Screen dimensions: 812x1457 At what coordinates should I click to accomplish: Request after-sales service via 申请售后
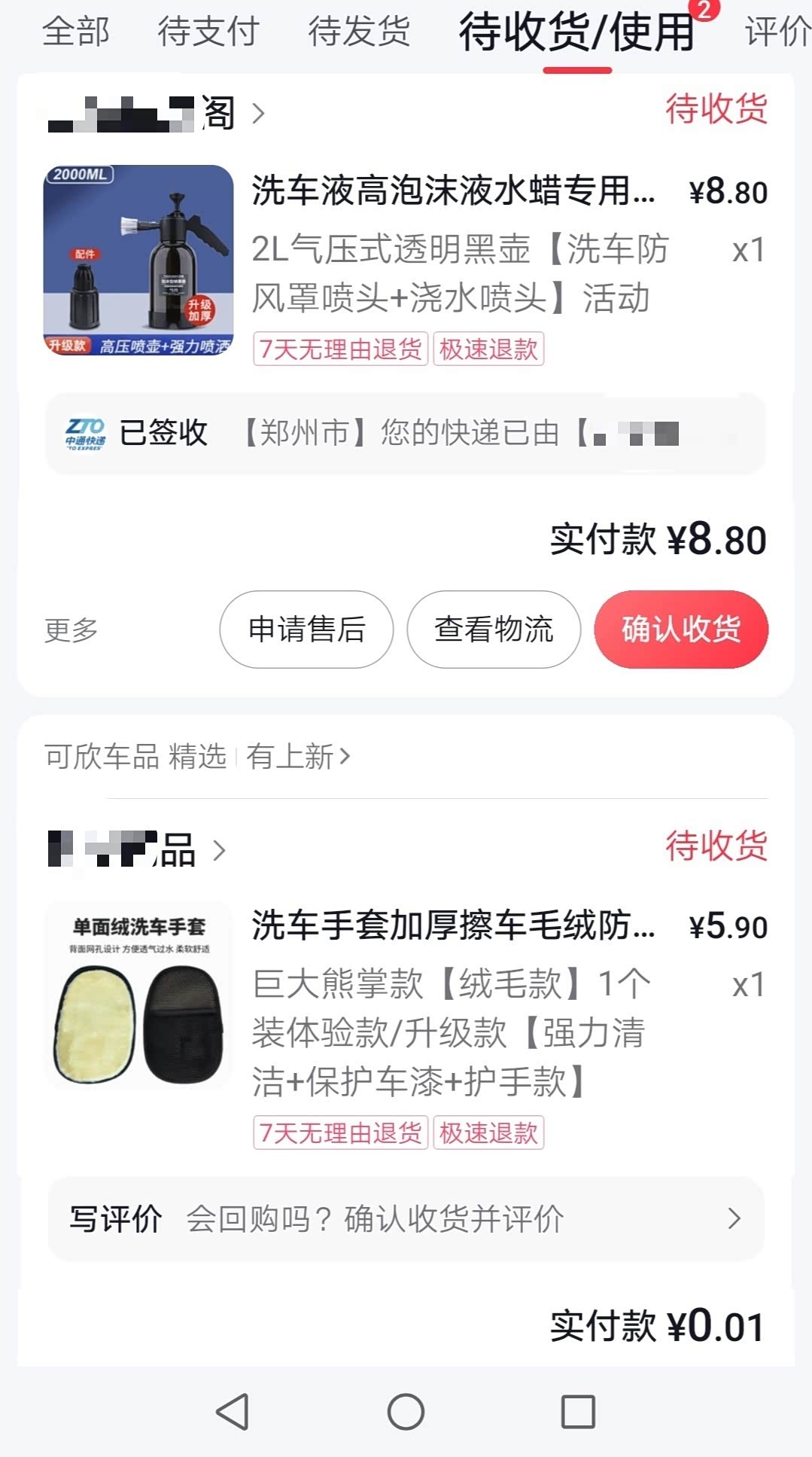(x=306, y=629)
